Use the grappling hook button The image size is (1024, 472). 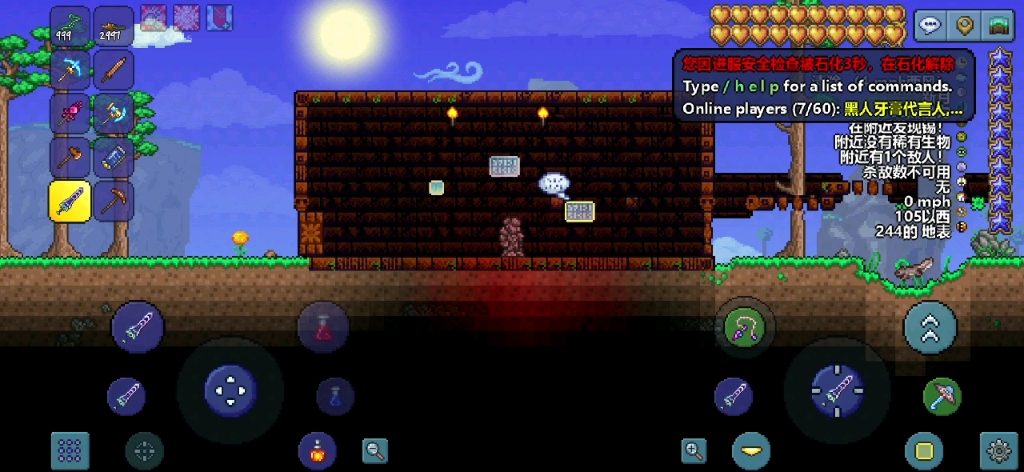pos(743,326)
